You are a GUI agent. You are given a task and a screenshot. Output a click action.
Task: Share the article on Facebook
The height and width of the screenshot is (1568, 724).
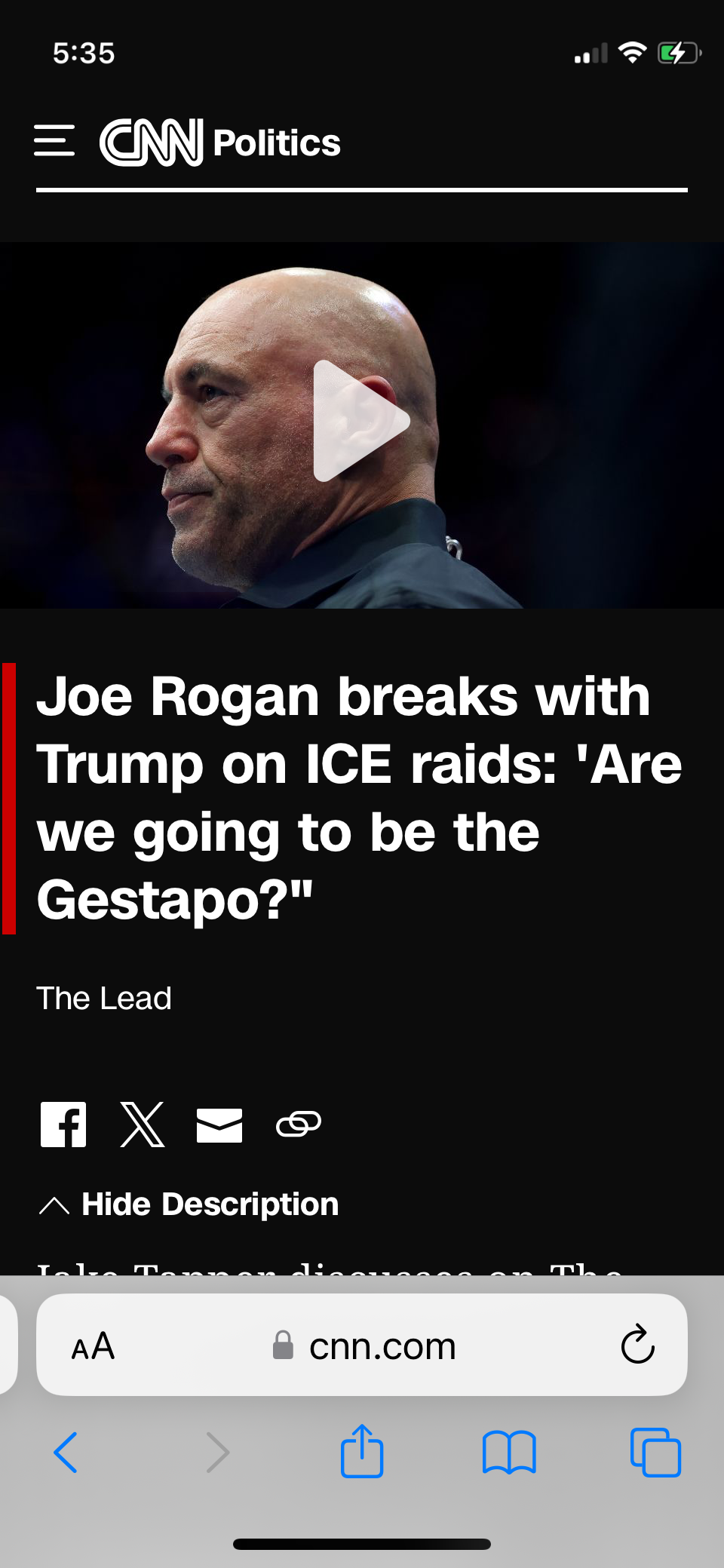tap(63, 1124)
